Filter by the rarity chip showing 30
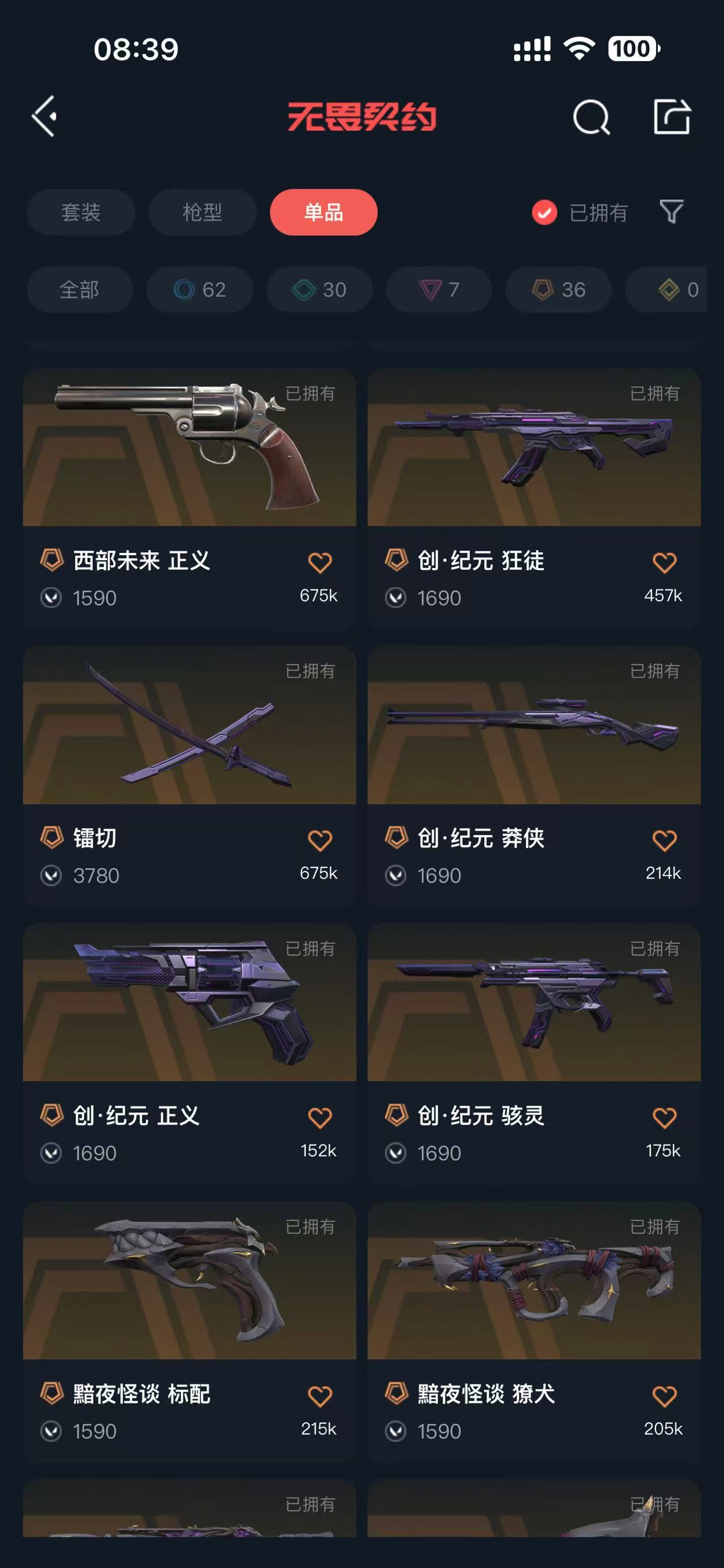The height and width of the screenshot is (1568, 724). 320,290
